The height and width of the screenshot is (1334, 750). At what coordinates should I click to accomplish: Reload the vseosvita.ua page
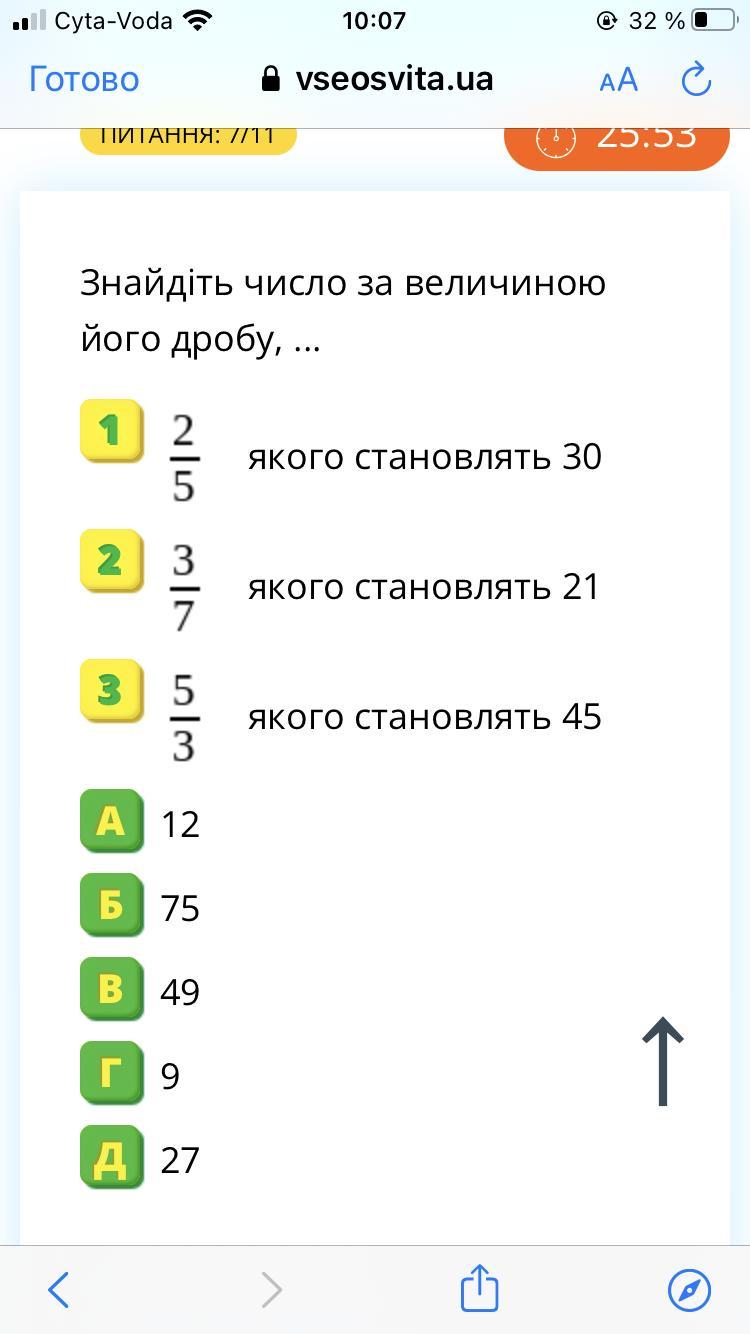696,80
